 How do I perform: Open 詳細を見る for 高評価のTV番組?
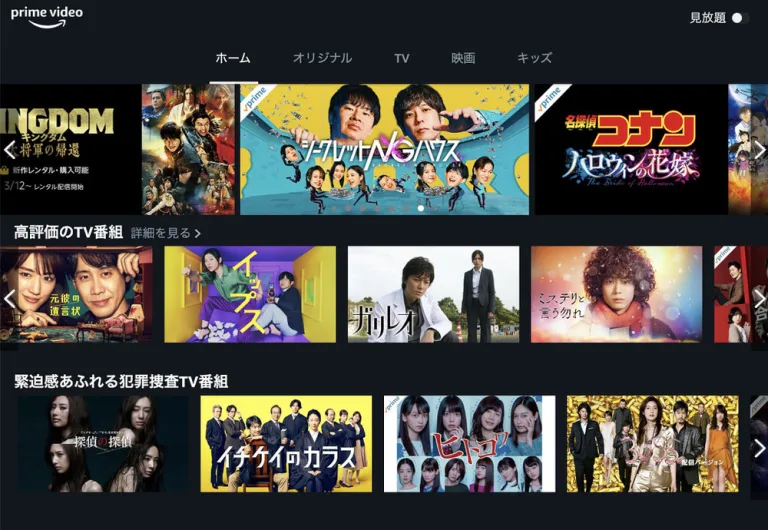[x=165, y=233]
